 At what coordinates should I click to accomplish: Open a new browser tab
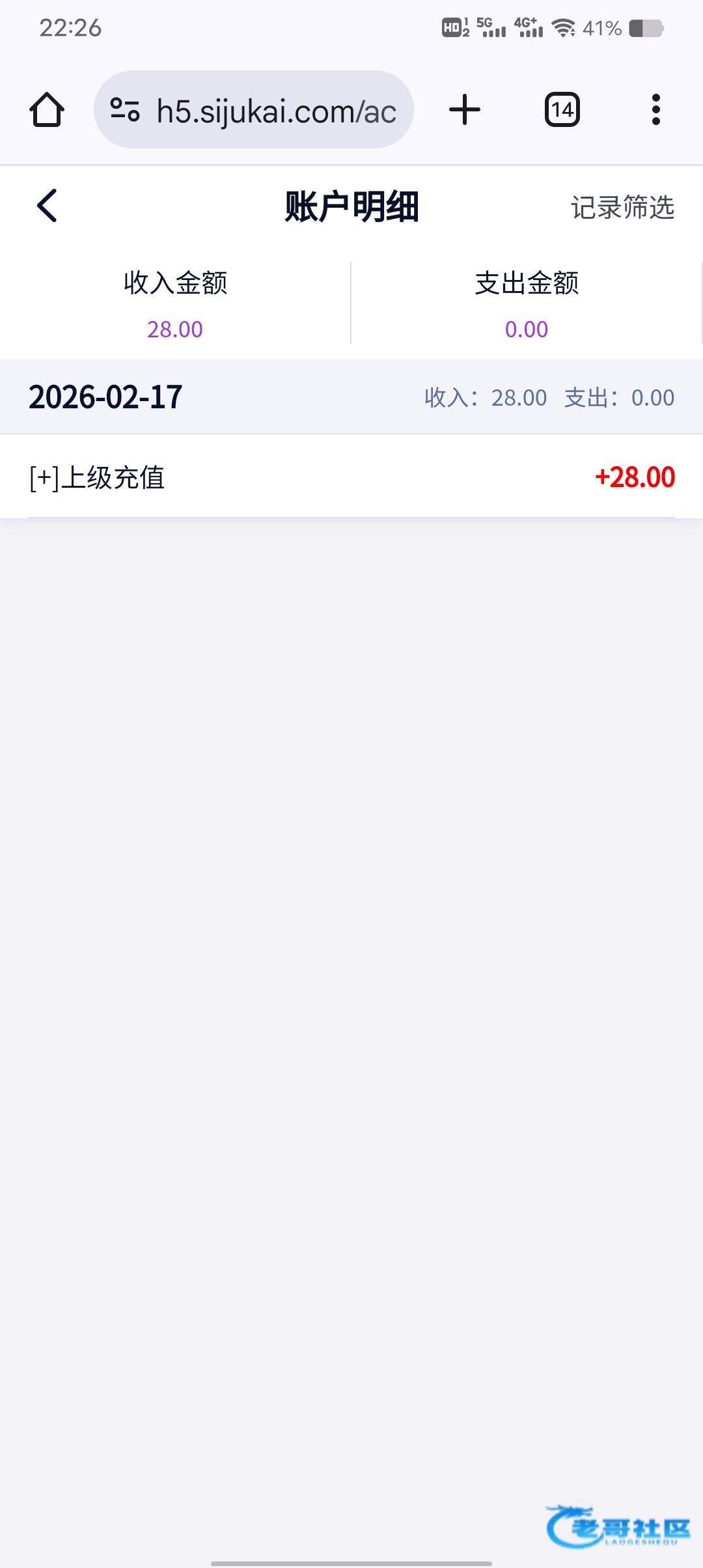[465, 109]
